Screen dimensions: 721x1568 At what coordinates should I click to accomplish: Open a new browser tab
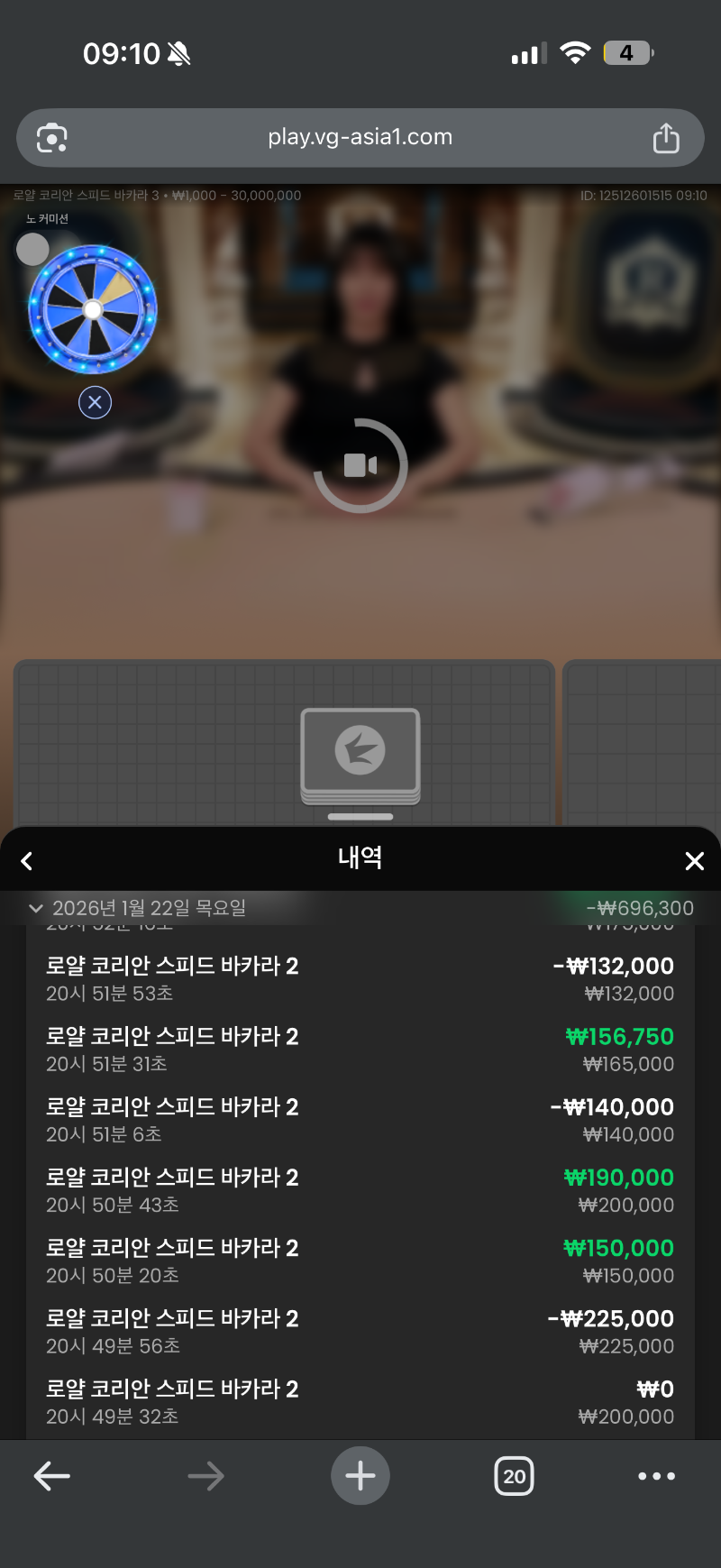point(360,1476)
